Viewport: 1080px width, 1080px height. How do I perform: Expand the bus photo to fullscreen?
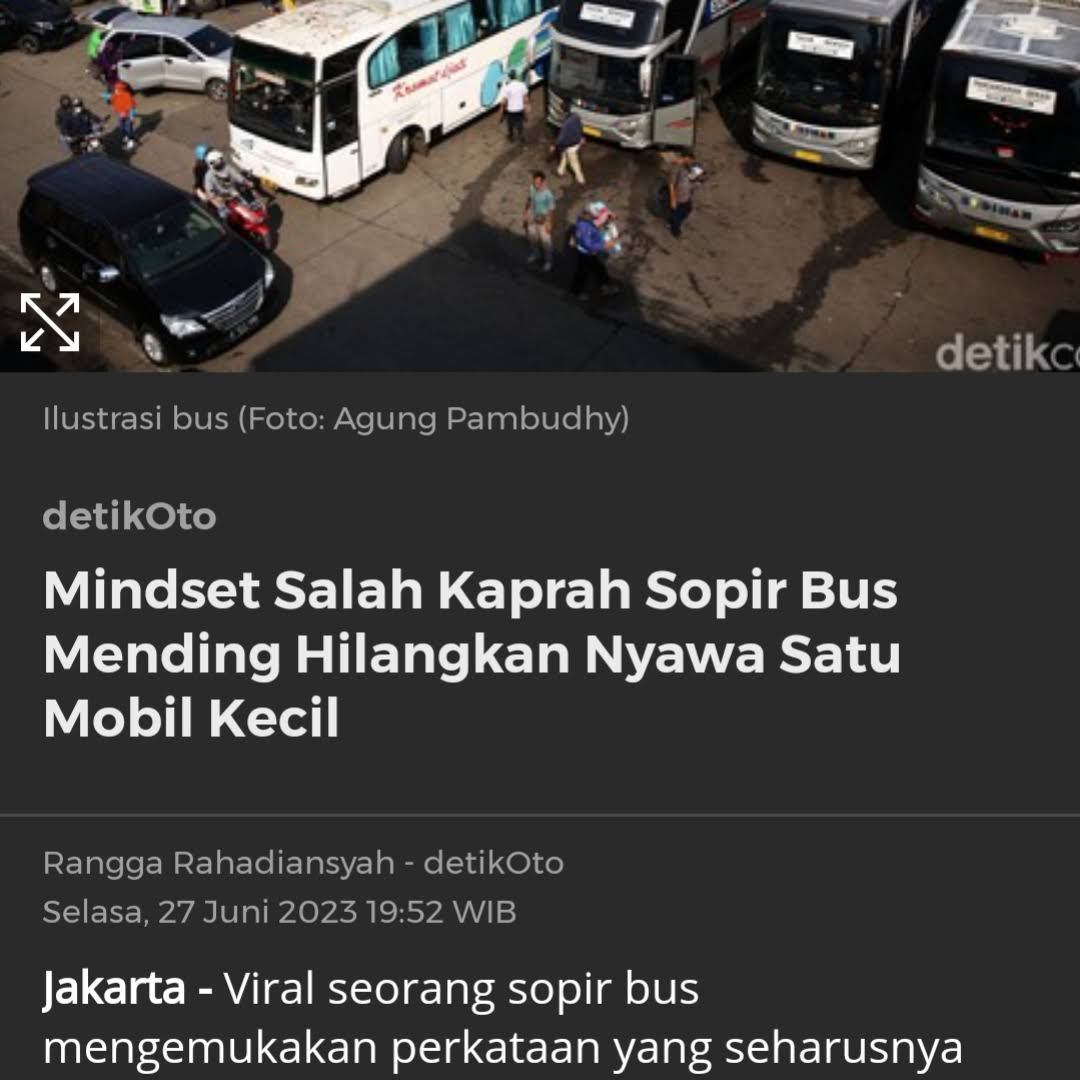point(50,322)
